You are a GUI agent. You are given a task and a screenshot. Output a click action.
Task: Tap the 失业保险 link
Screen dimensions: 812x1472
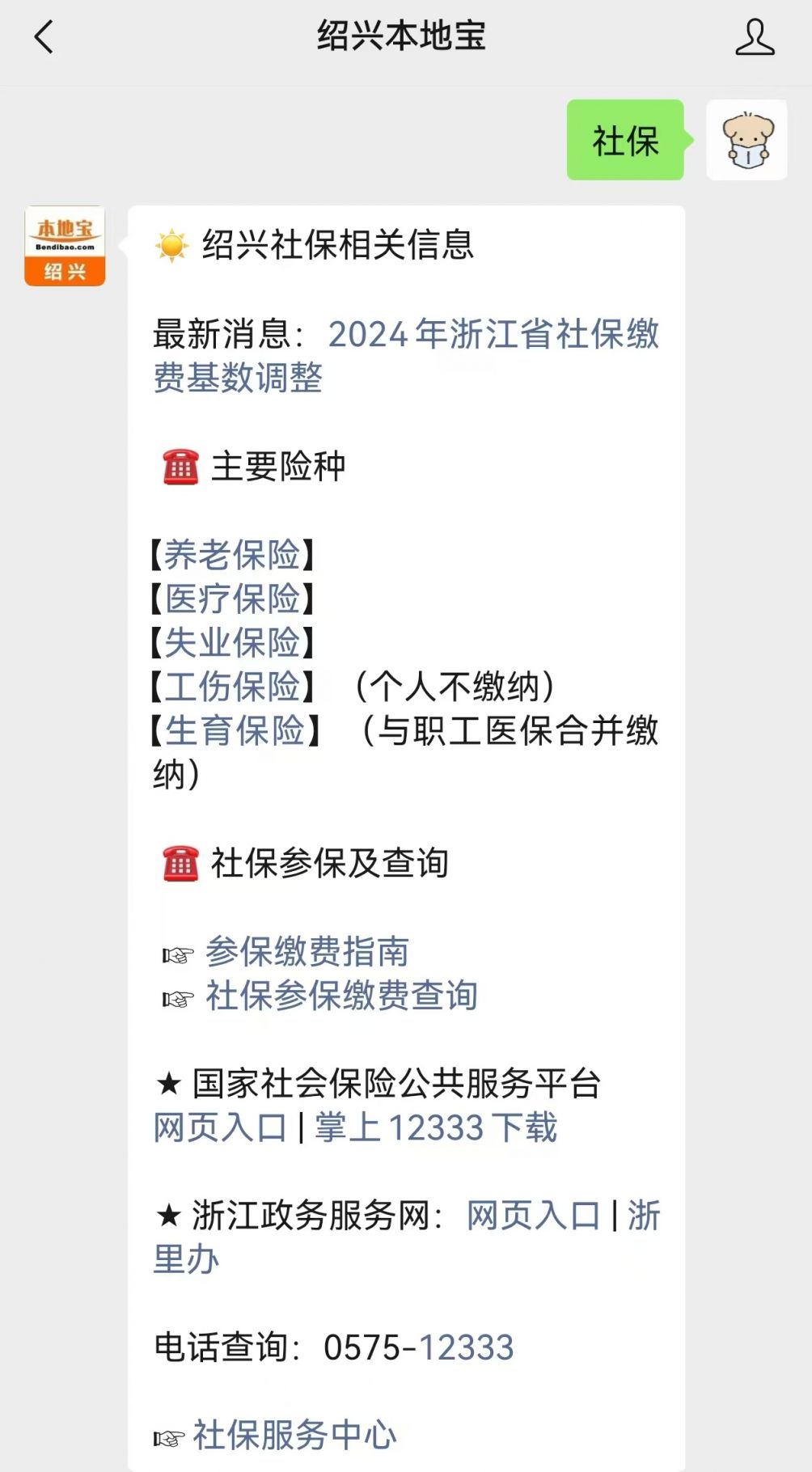pos(232,642)
